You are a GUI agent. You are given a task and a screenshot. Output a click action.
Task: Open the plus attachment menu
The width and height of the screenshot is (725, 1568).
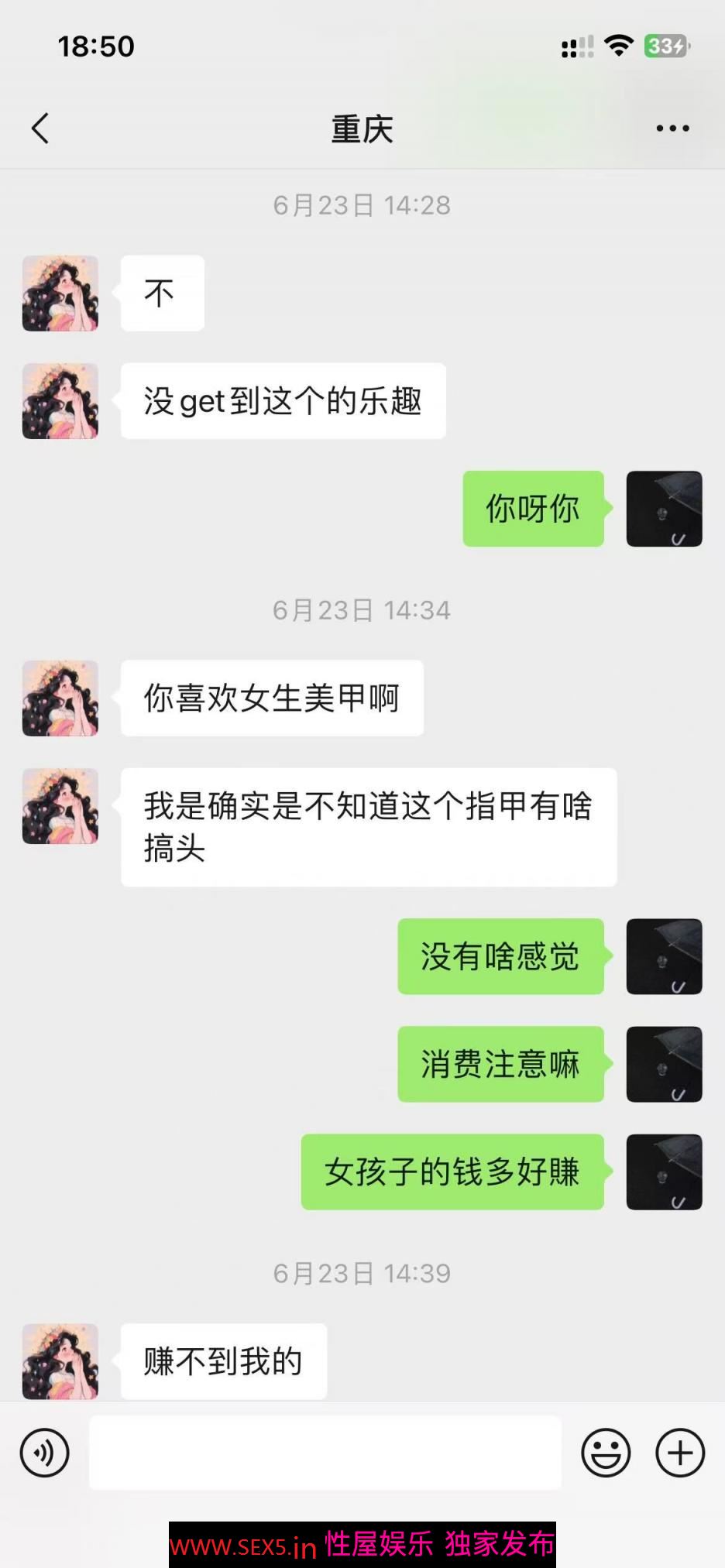(679, 1453)
